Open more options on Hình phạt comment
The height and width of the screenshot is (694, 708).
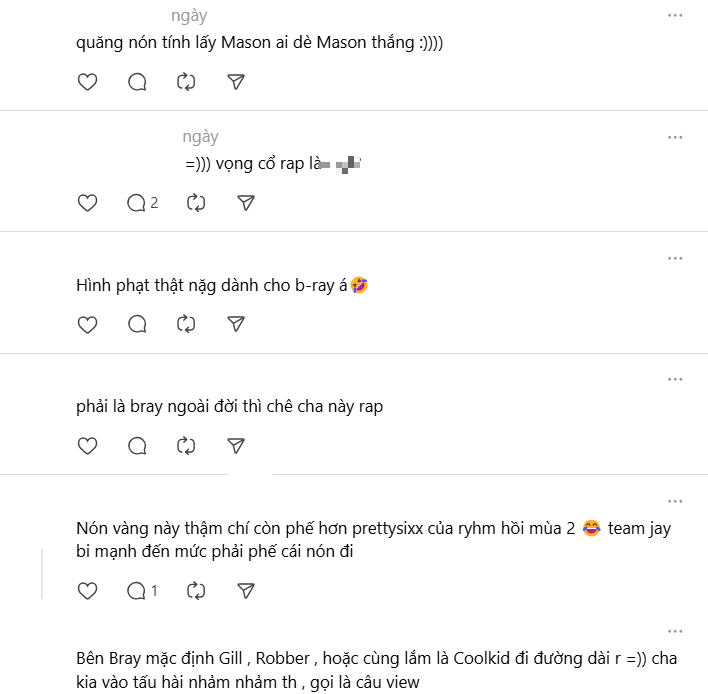675,258
